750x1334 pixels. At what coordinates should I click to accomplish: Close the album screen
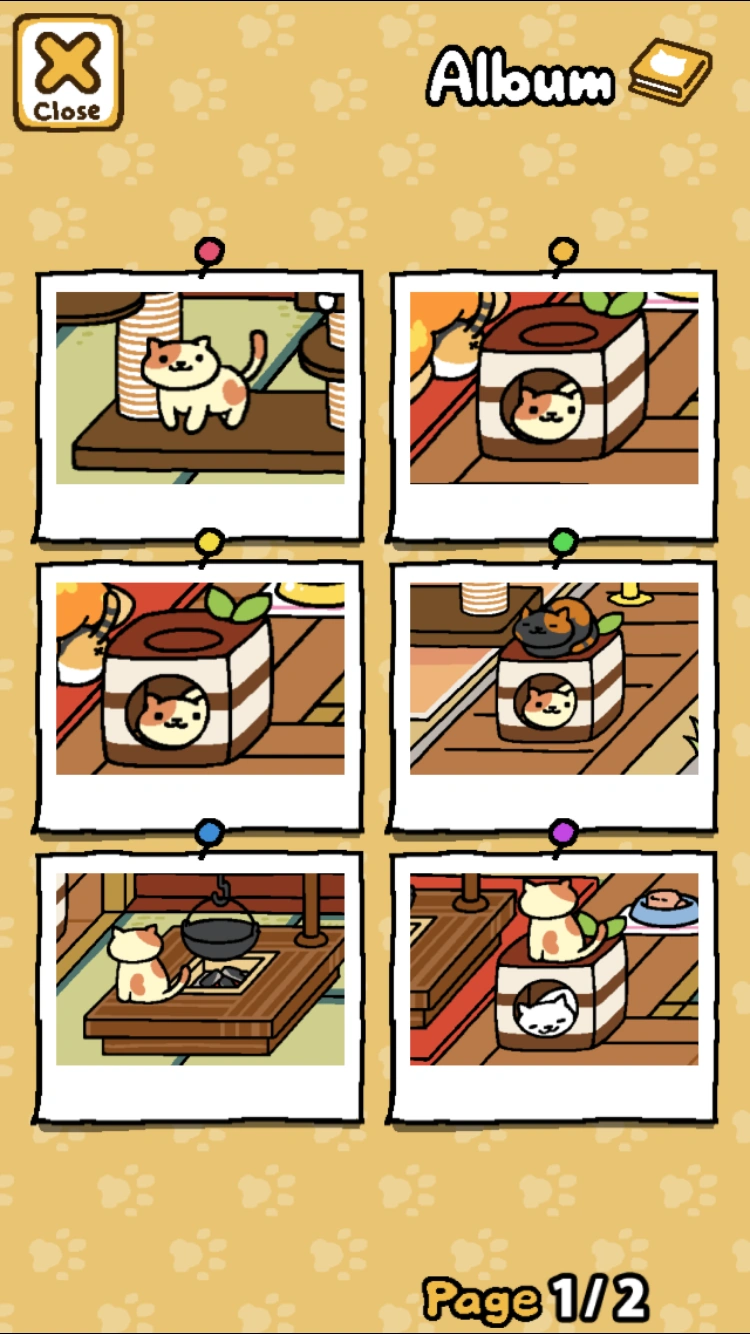pyautogui.click(x=68, y=72)
